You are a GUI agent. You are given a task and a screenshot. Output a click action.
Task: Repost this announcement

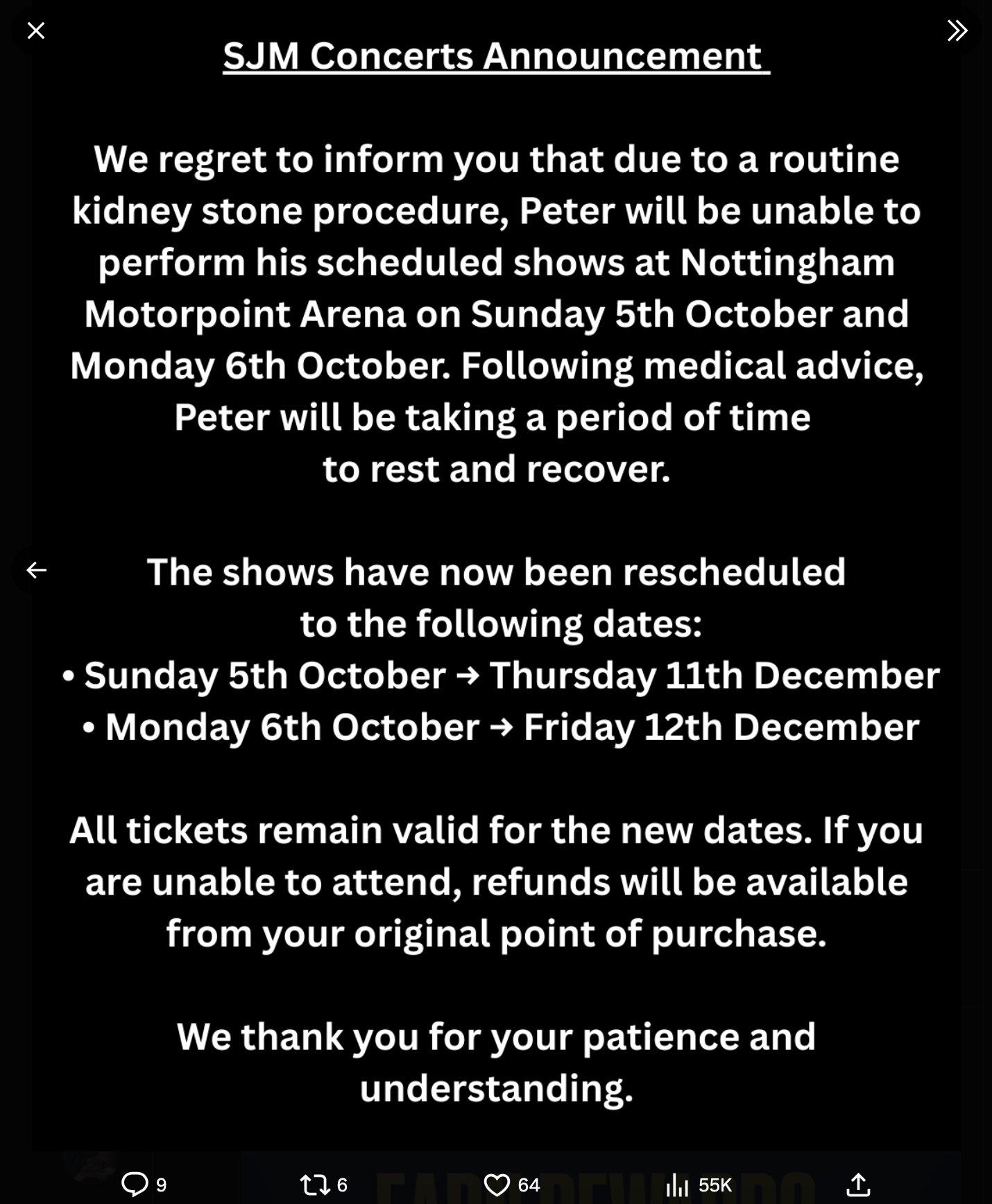[x=316, y=1185]
